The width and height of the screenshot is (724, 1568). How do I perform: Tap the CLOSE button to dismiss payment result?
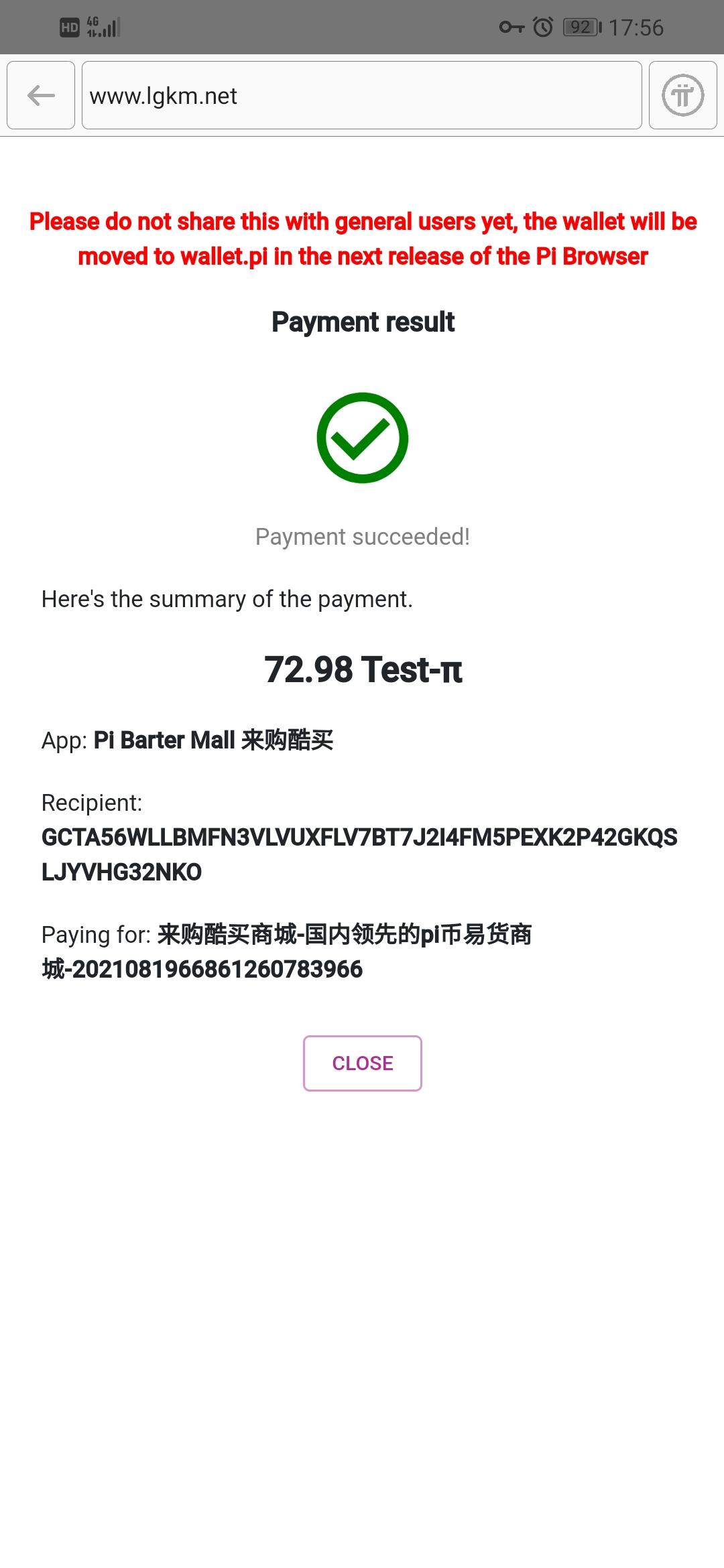[x=362, y=1063]
